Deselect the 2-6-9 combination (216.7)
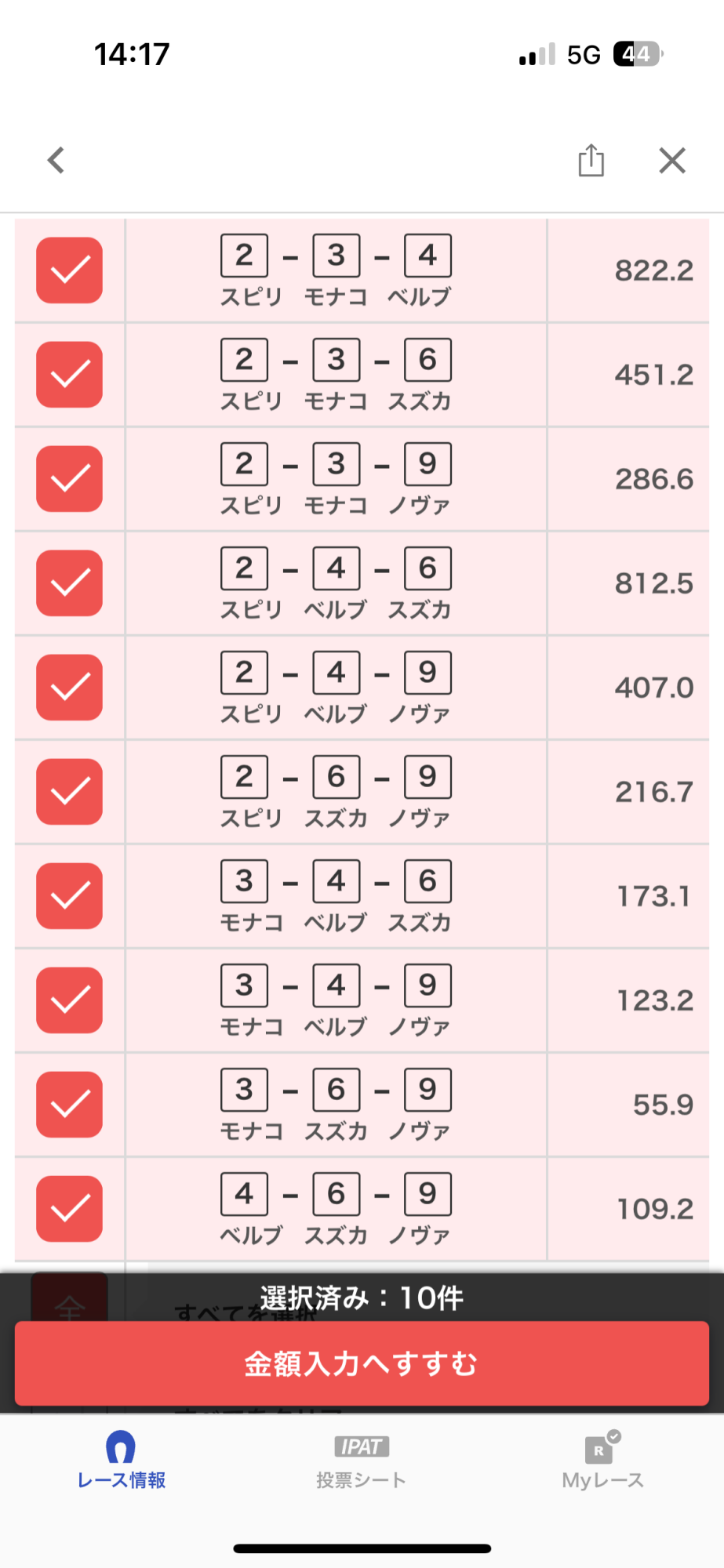This screenshot has width=724, height=1568. coord(70,792)
